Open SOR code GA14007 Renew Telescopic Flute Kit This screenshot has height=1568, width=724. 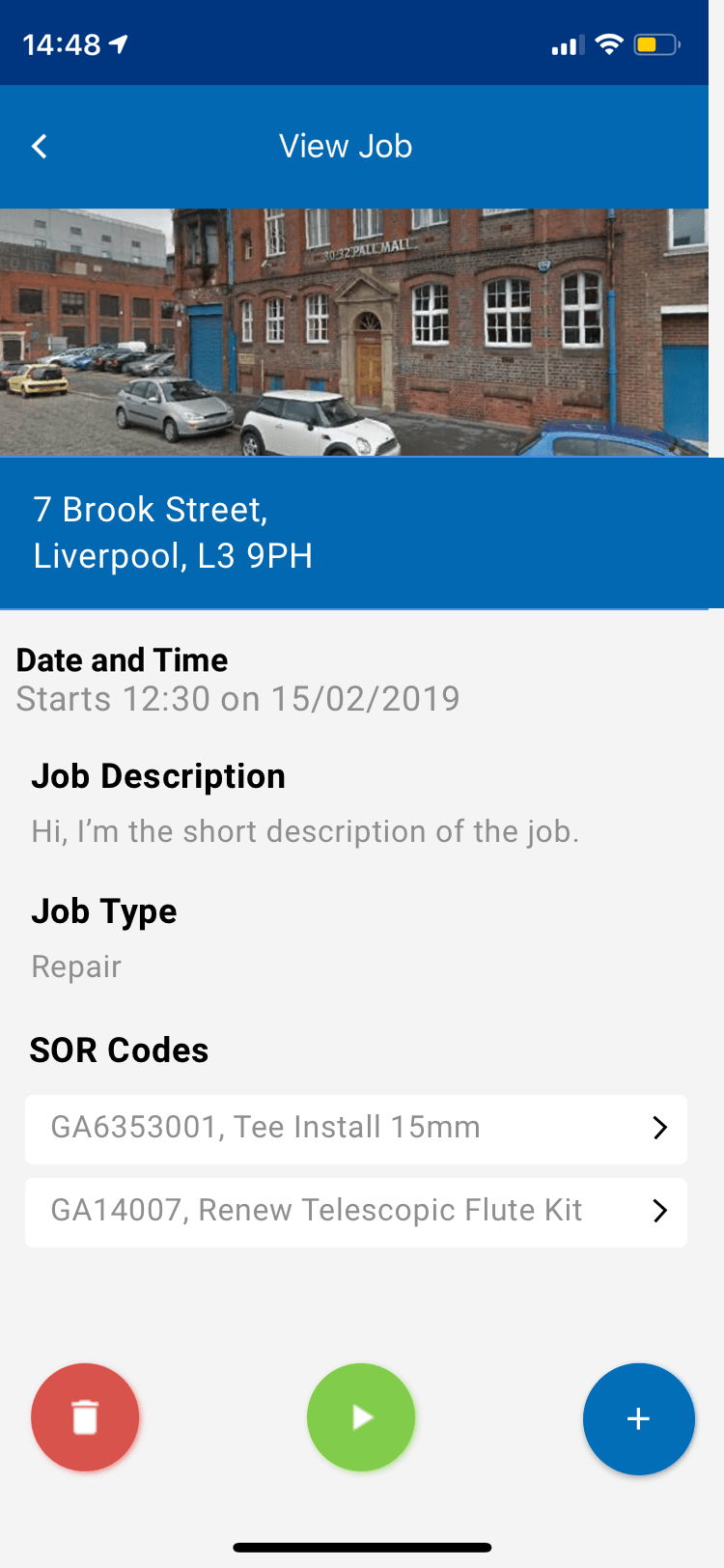click(356, 1212)
